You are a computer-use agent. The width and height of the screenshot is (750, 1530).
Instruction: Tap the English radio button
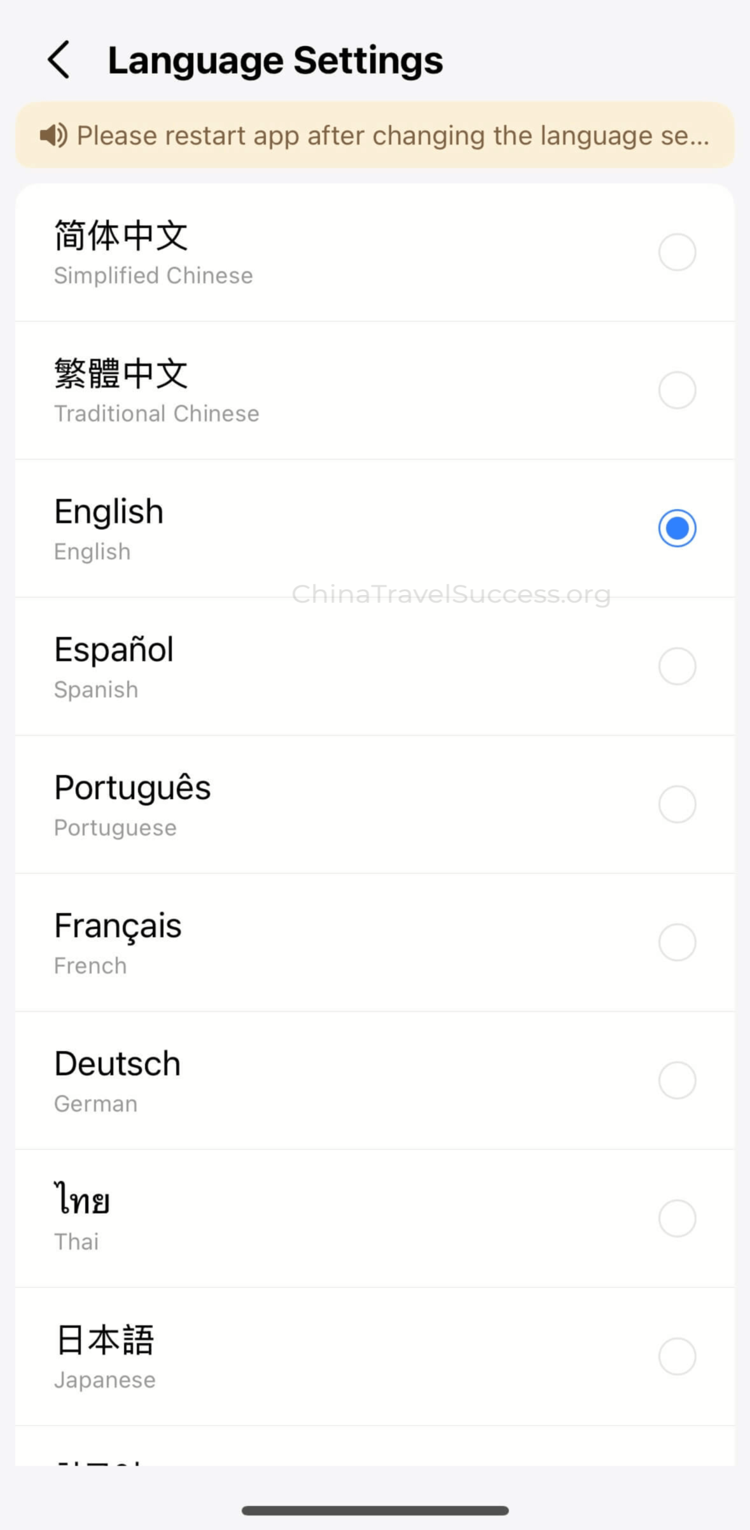coord(676,528)
